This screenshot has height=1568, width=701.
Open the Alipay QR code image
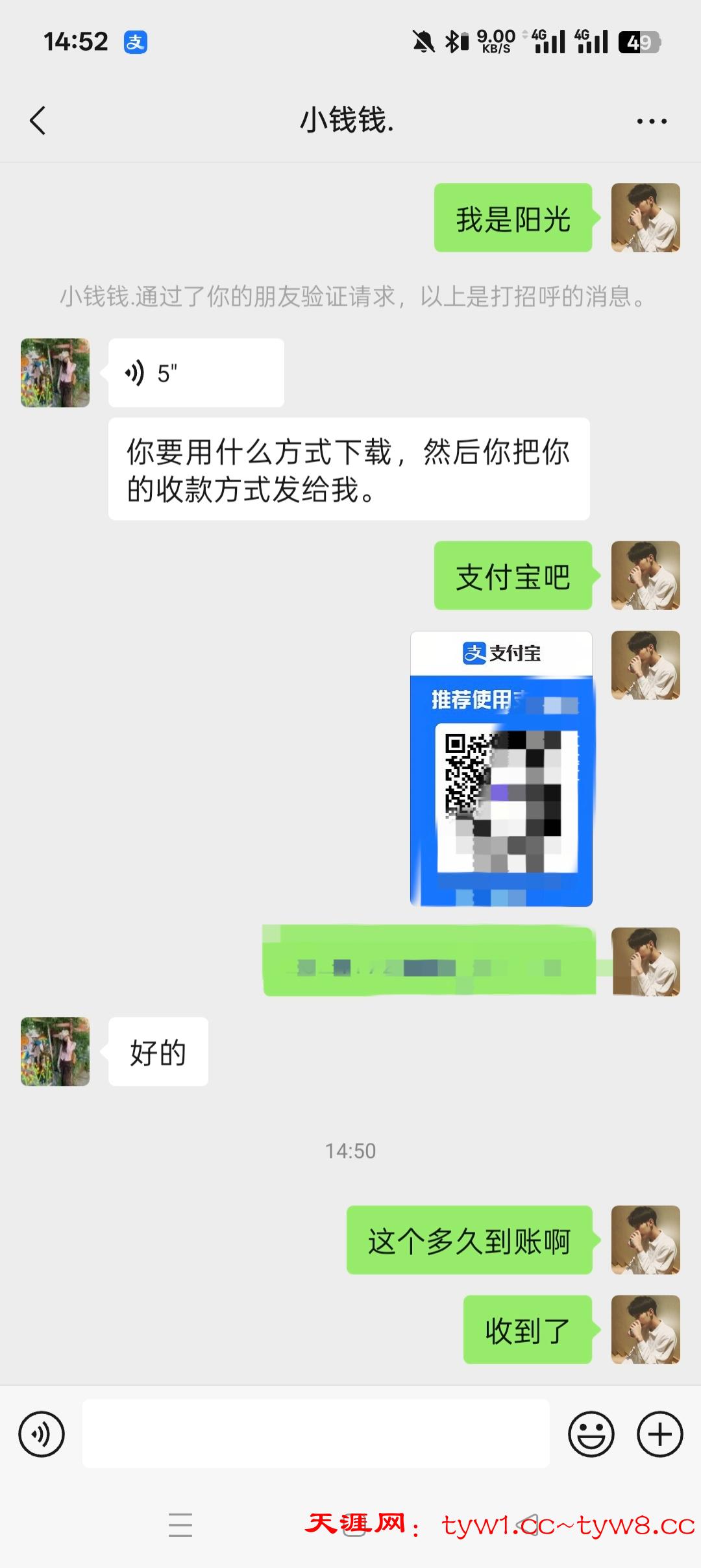[501, 768]
